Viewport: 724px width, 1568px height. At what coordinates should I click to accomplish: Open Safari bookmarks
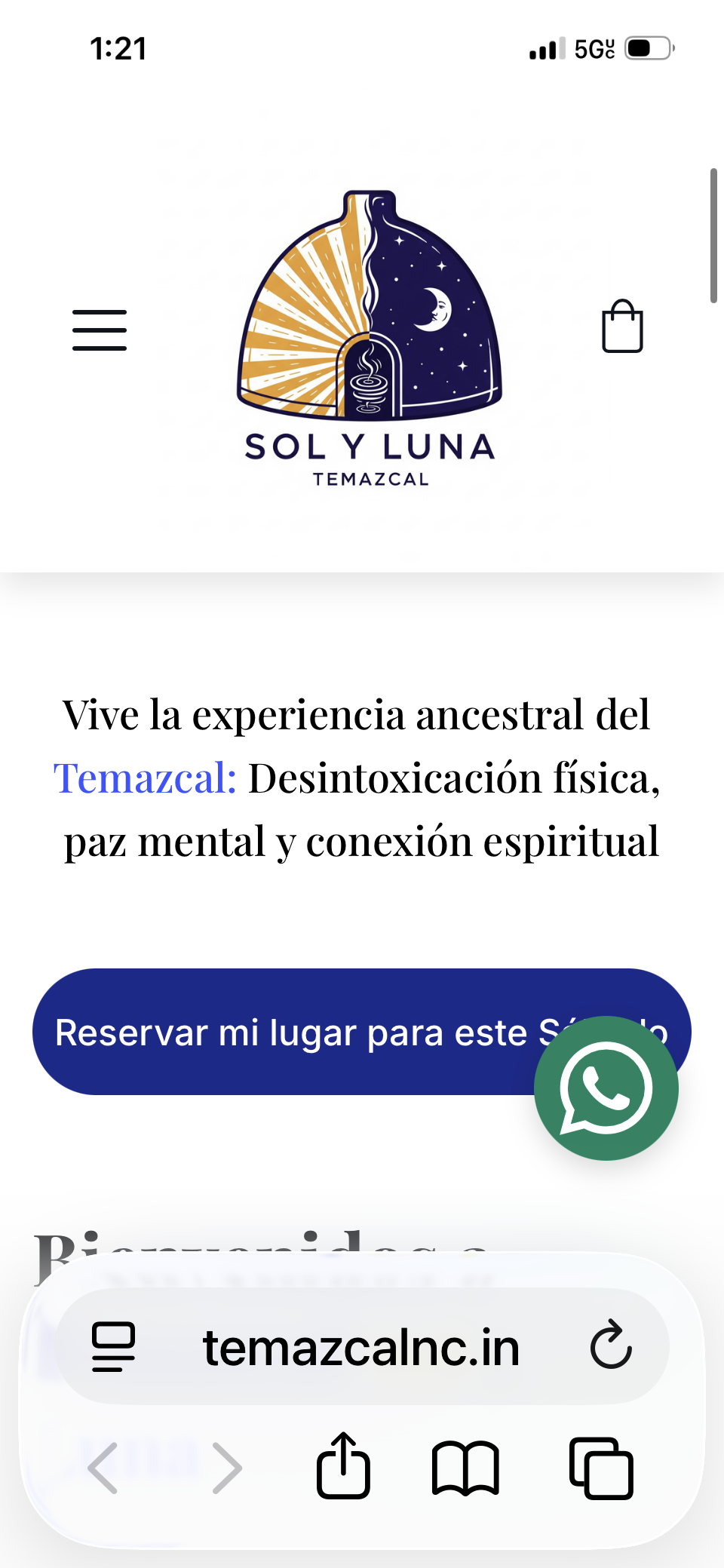(465, 1468)
